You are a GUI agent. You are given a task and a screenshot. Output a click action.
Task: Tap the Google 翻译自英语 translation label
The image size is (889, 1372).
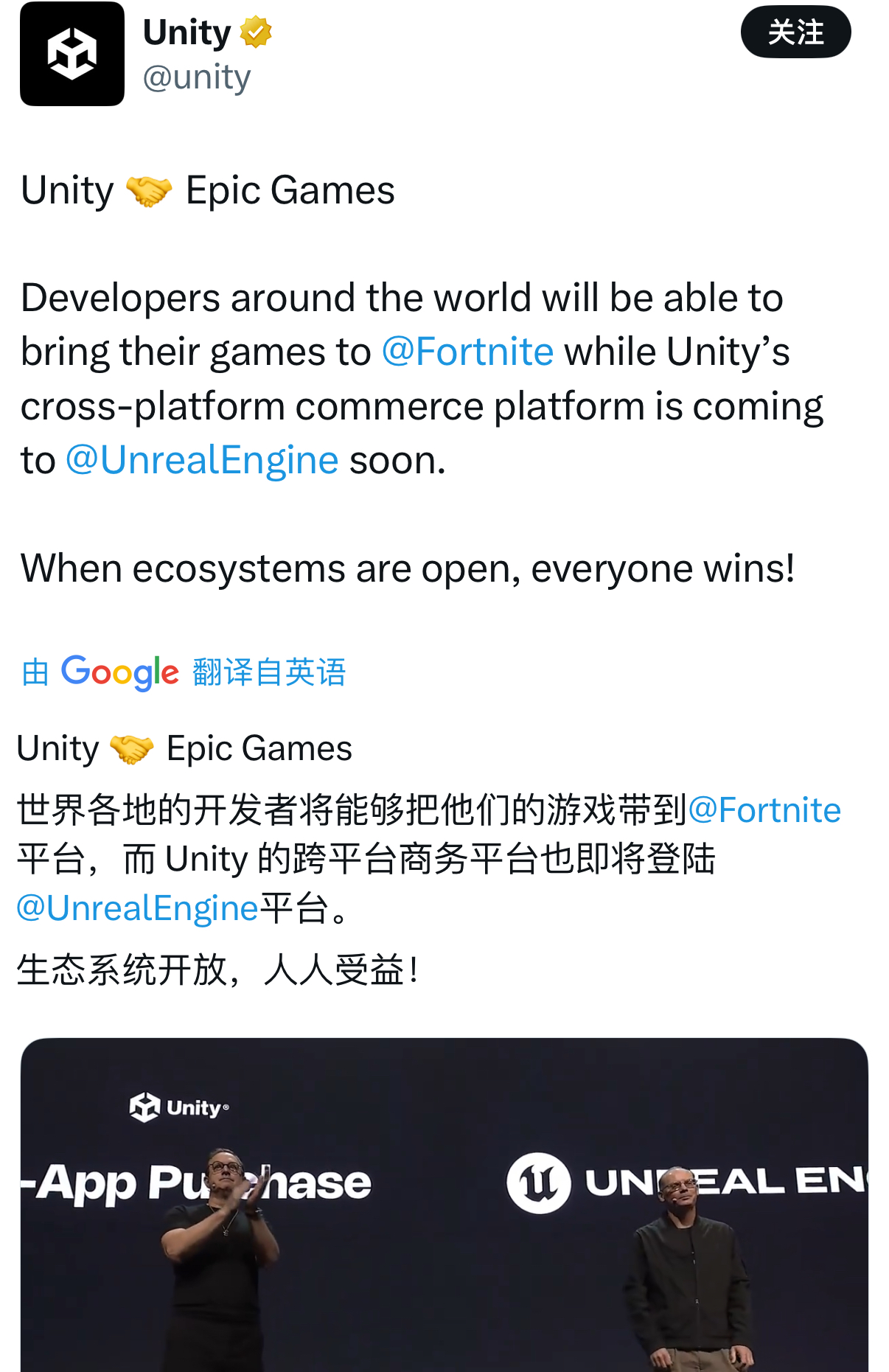(x=184, y=672)
